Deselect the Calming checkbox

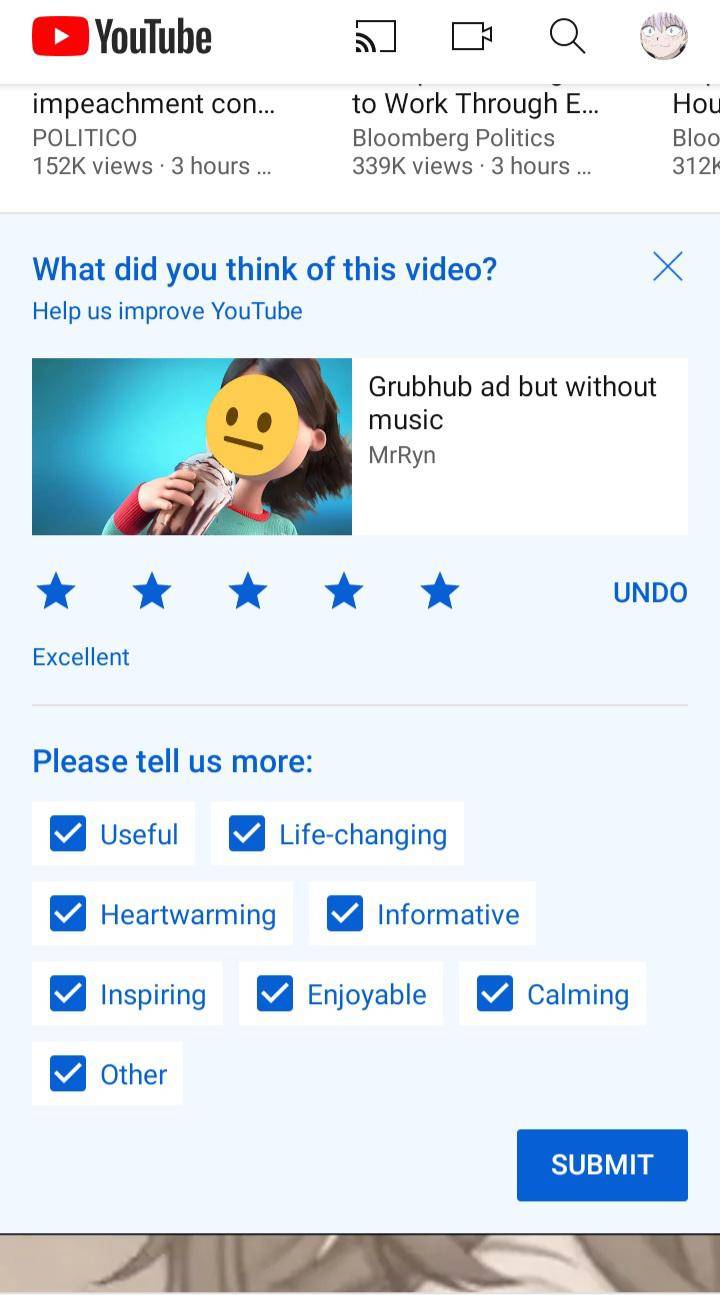pos(495,993)
